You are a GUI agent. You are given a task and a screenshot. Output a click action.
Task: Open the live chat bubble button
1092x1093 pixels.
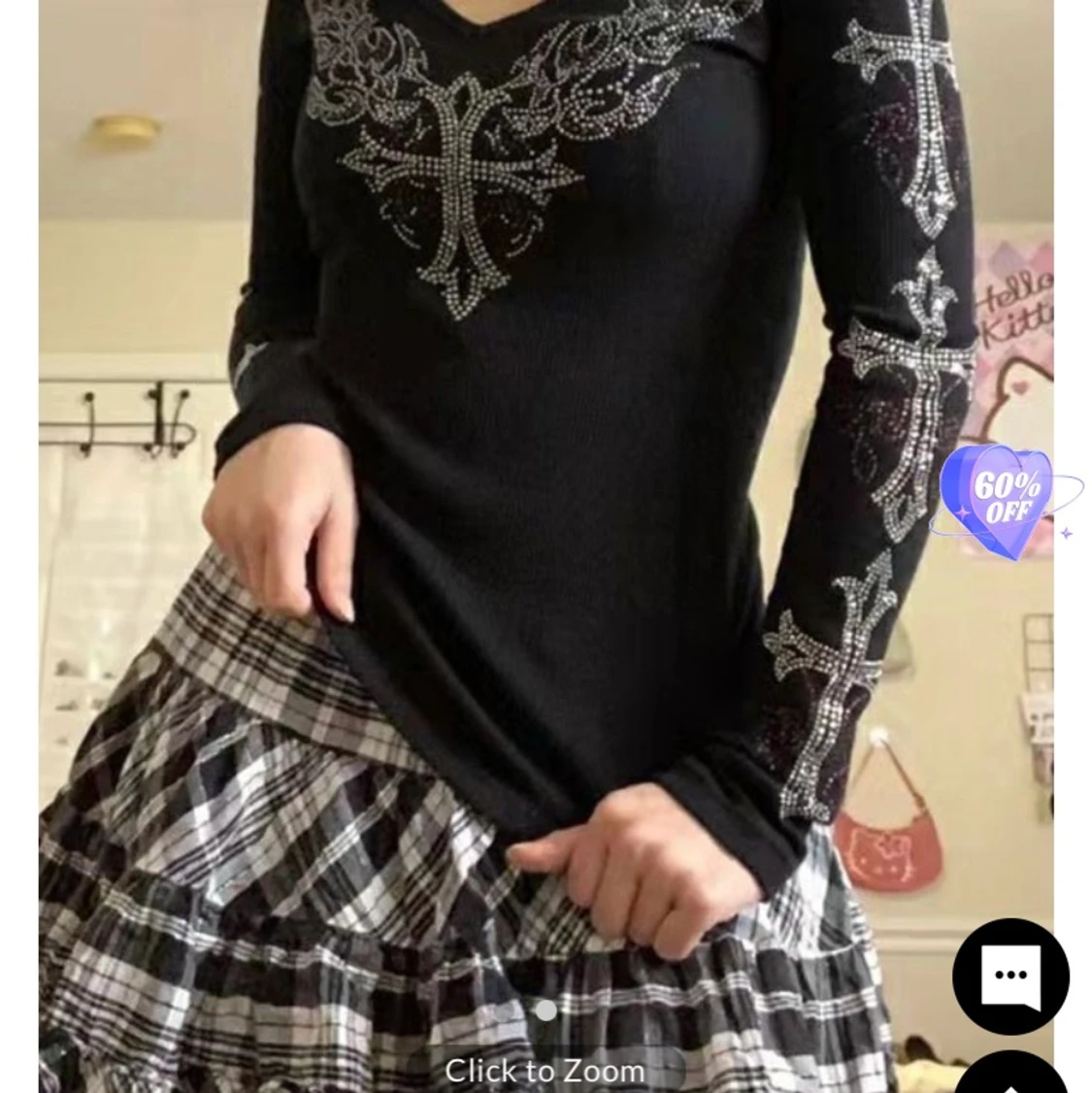(x=1010, y=976)
